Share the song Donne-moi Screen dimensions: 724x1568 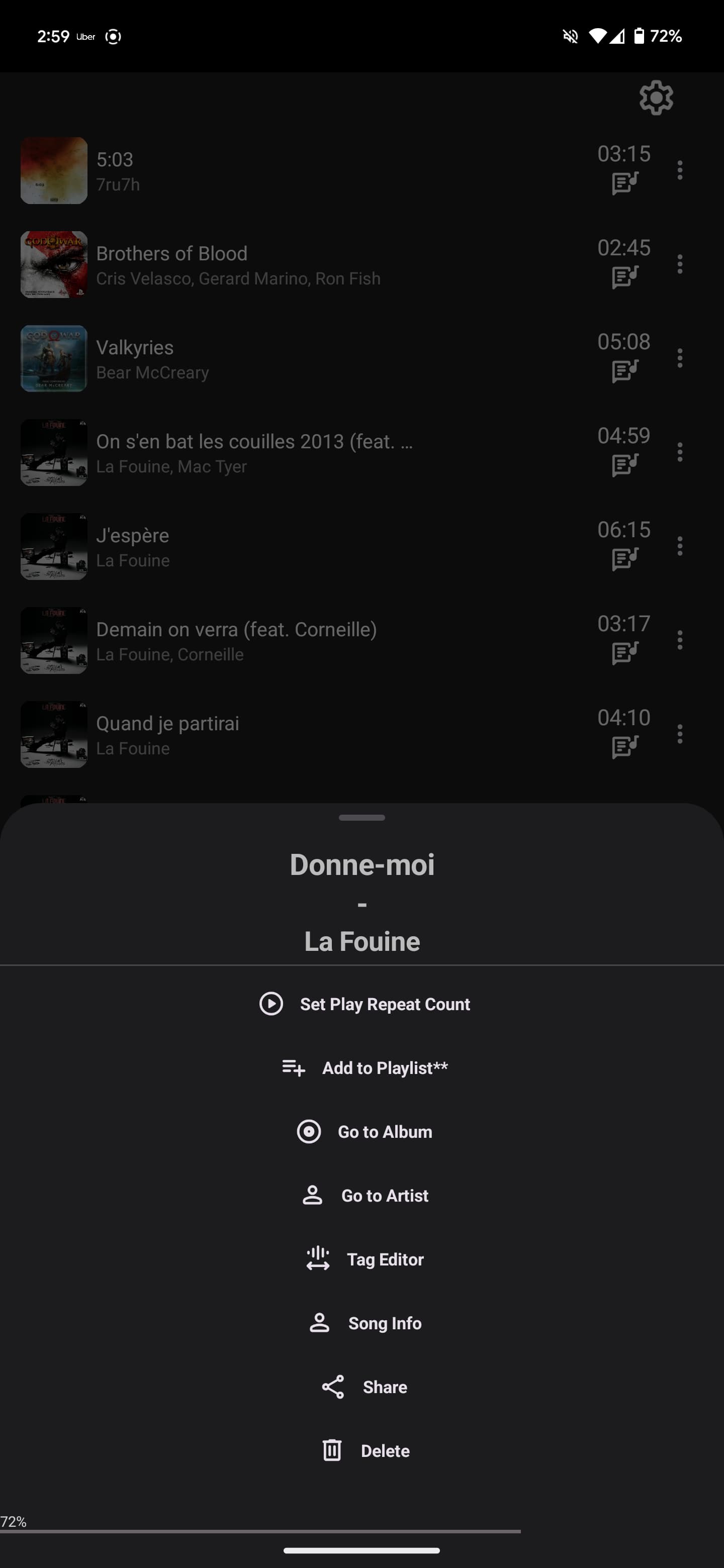point(364,1387)
